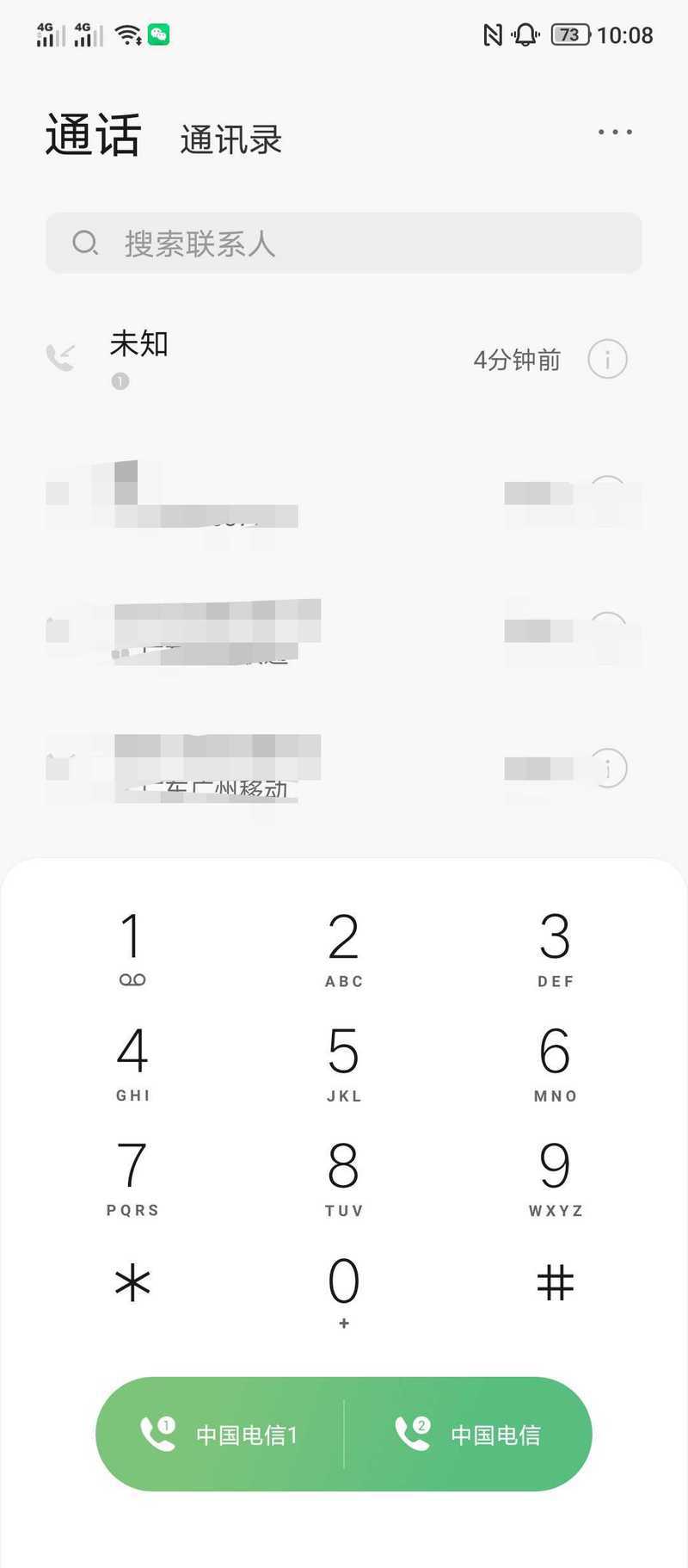Enter the star key

[132, 1283]
